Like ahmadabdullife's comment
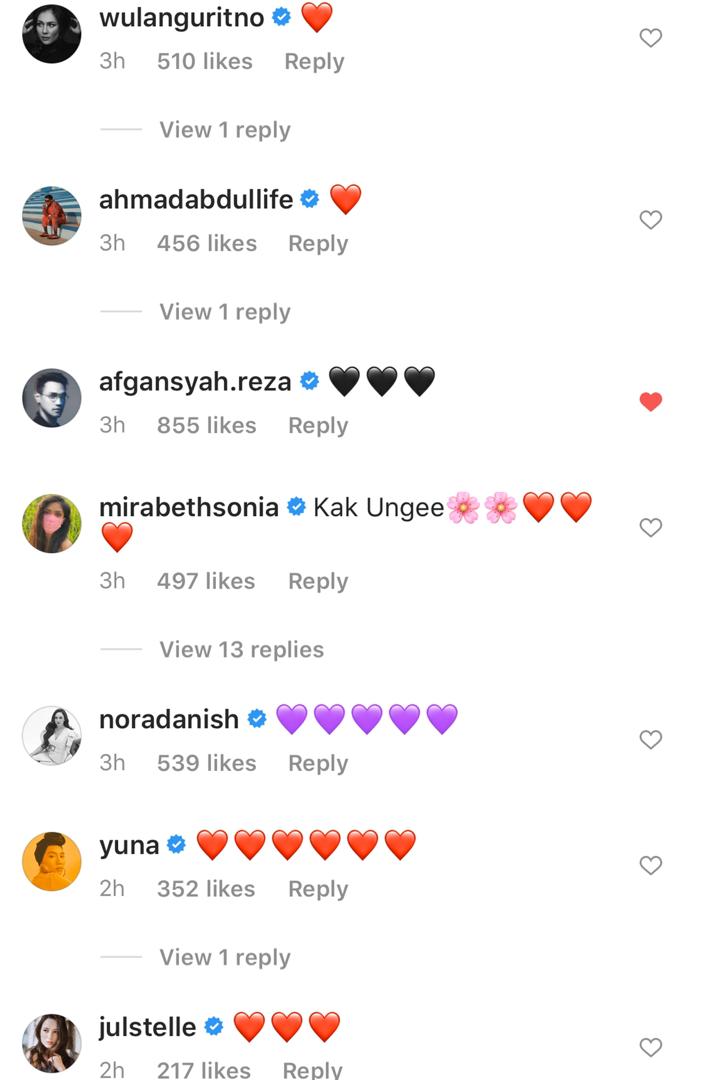Image resolution: width=703 pixels, height=1080 pixels. coord(650,220)
